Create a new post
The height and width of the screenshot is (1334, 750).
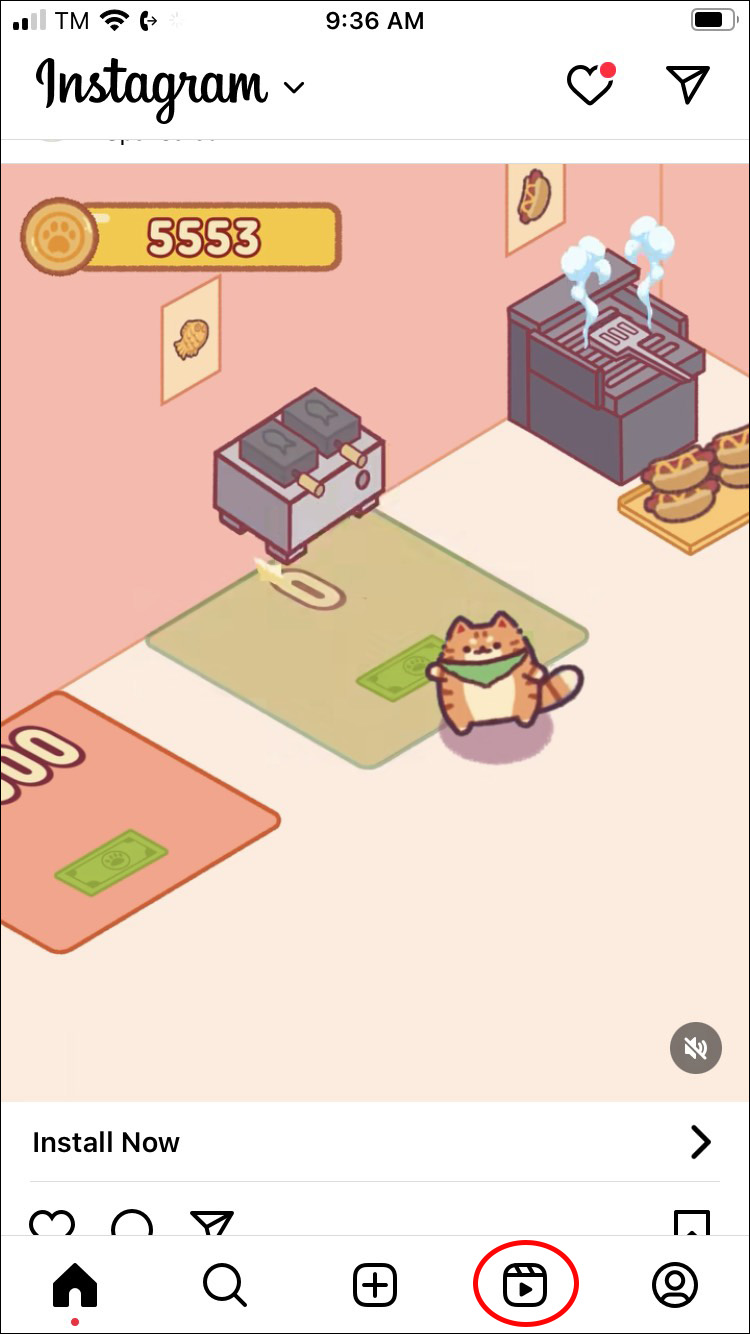coord(375,1285)
